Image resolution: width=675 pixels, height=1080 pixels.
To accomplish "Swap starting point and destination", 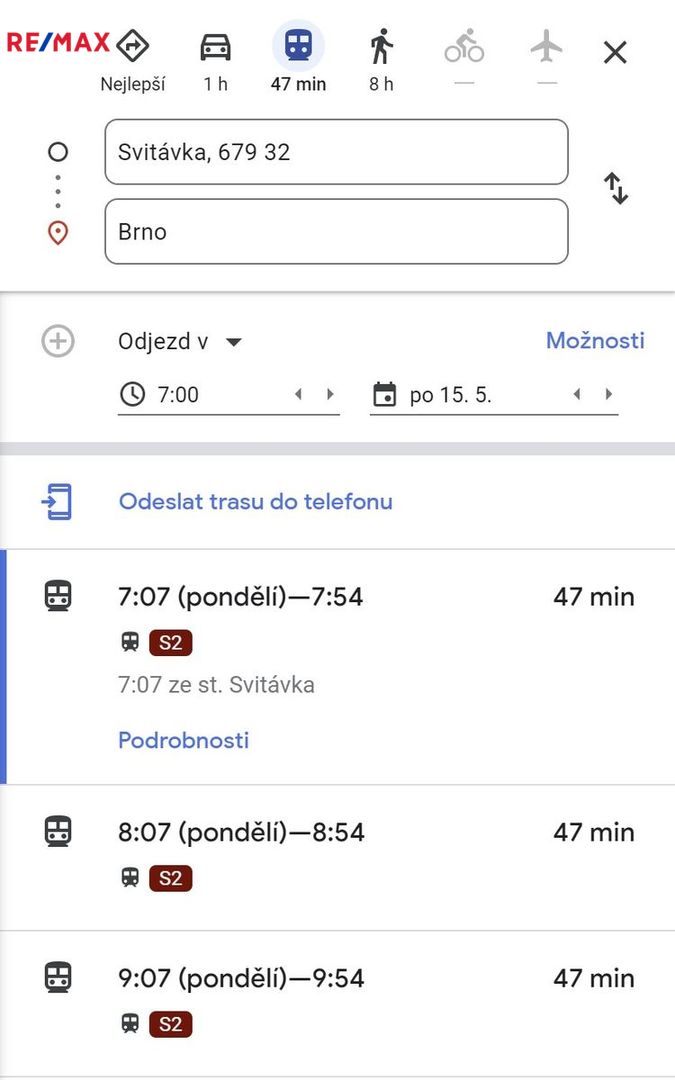I will (616, 188).
